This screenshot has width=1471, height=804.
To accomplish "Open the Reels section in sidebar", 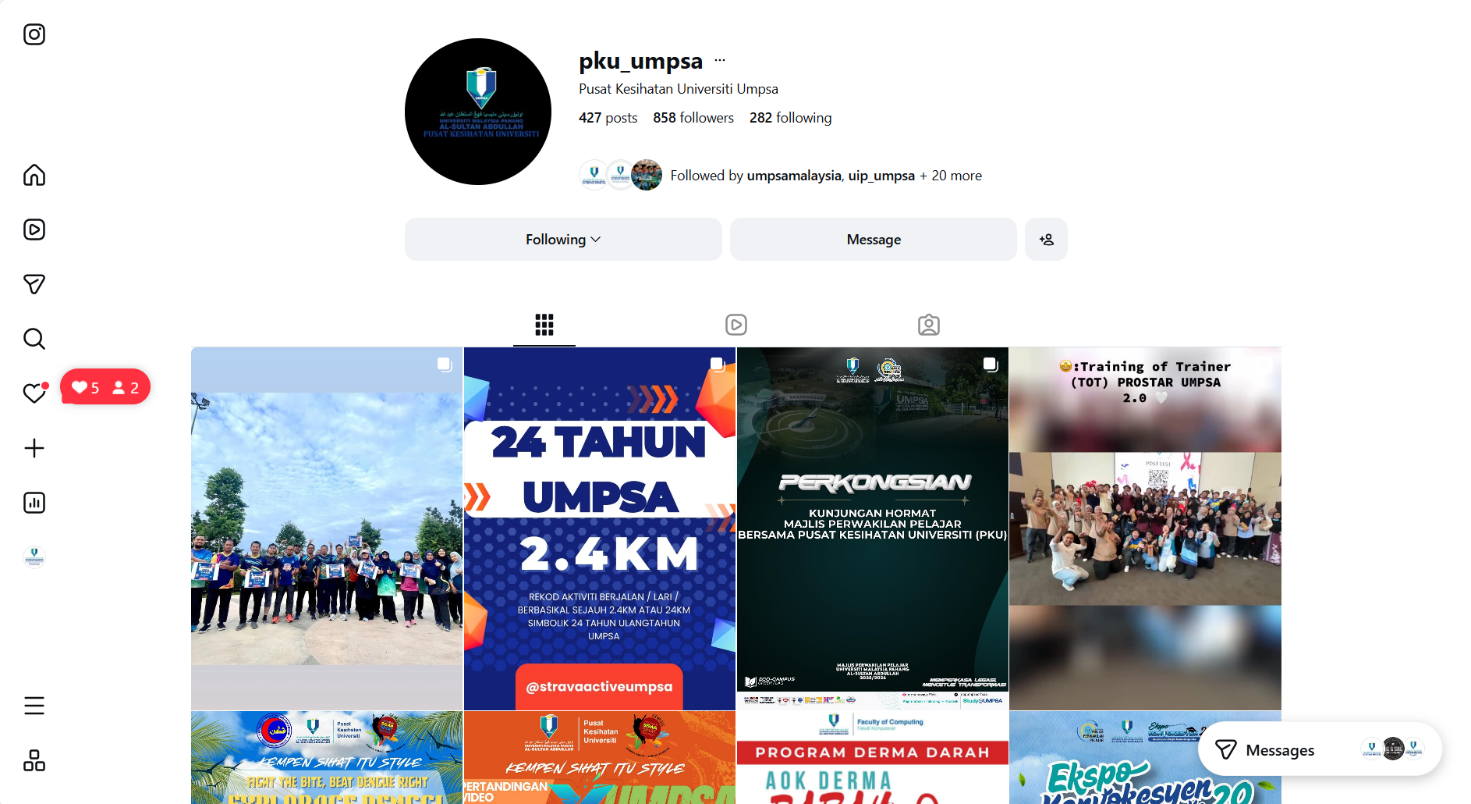I will point(34,230).
